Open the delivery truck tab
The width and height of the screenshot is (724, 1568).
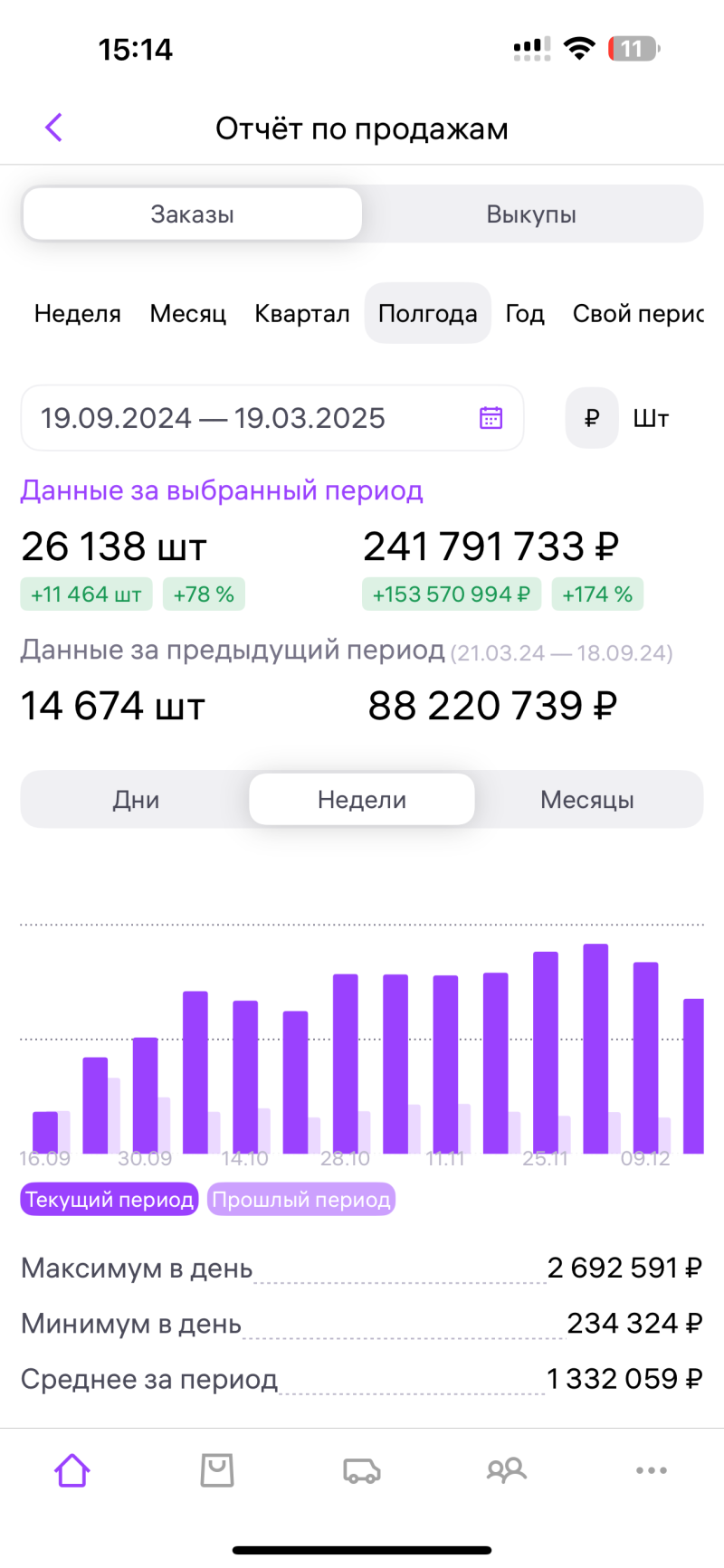[x=362, y=1470]
